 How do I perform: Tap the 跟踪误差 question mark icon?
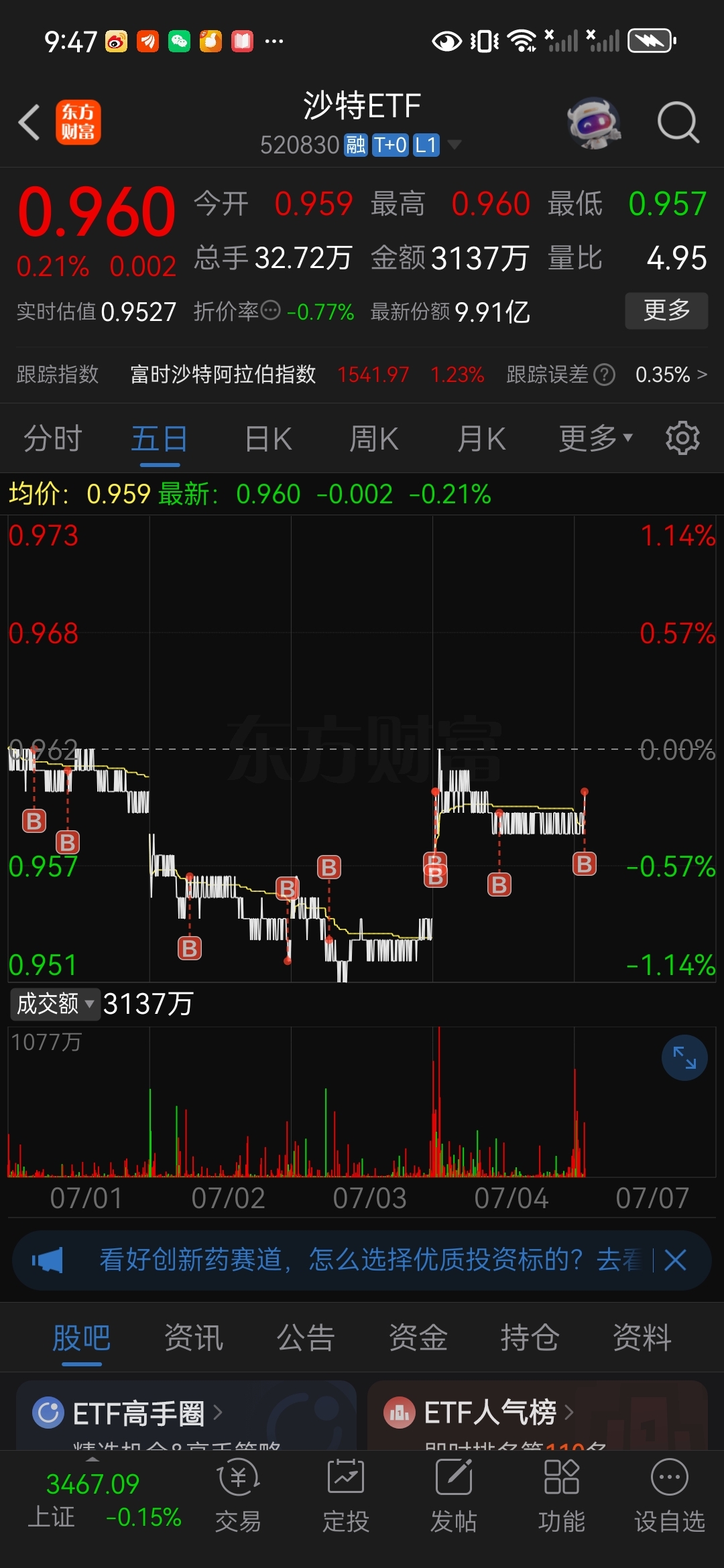pos(604,375)
